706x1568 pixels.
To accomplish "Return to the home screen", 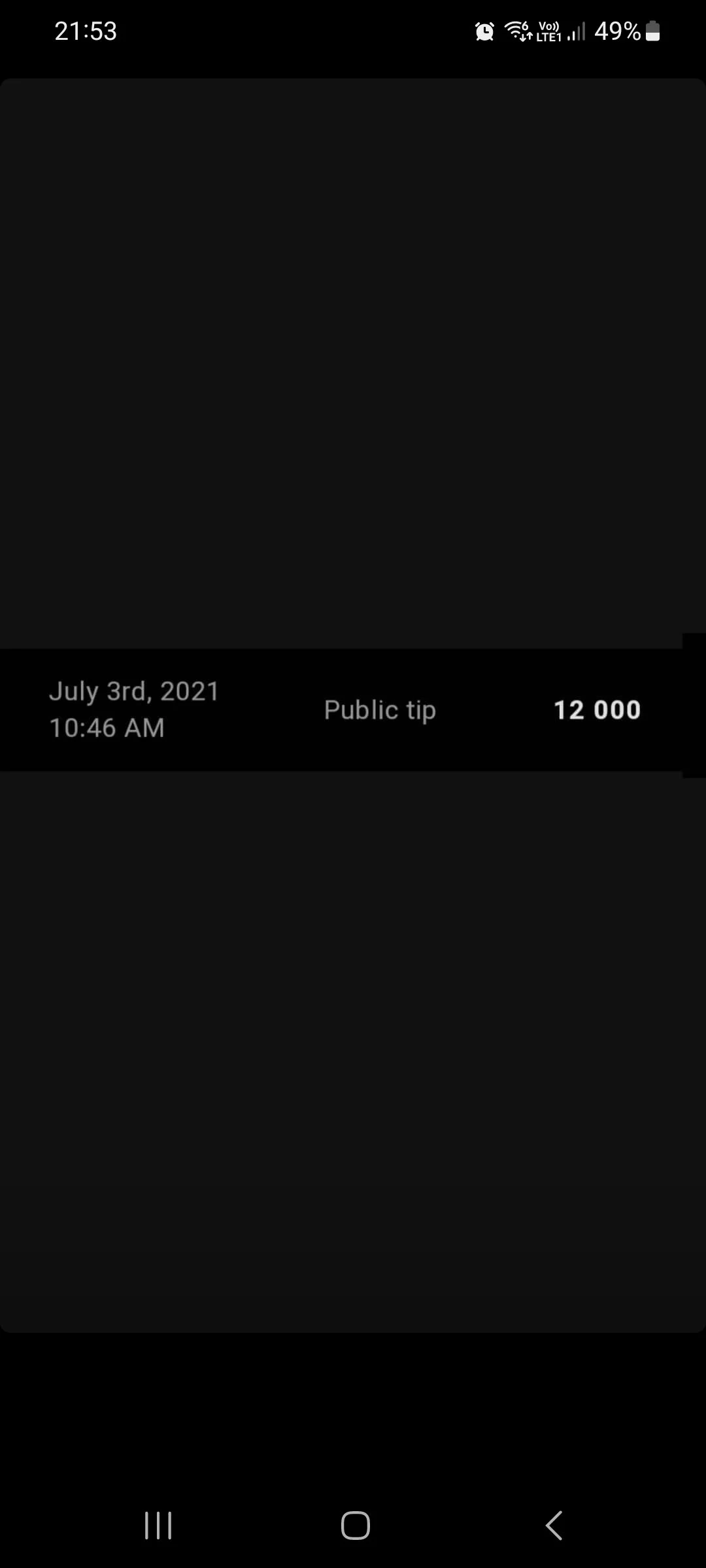I will [355, 1526].
